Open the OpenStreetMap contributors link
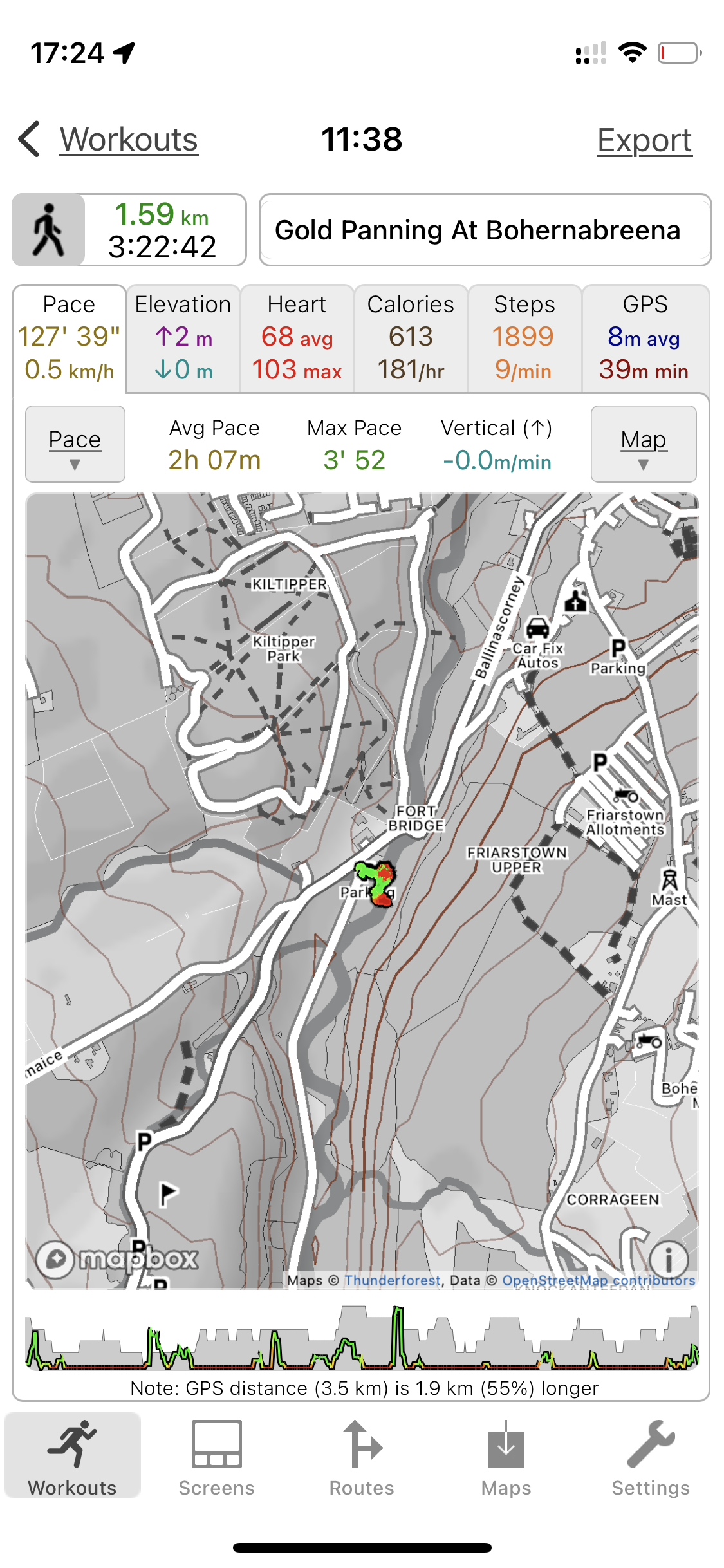 click(x=599, y=1280)
